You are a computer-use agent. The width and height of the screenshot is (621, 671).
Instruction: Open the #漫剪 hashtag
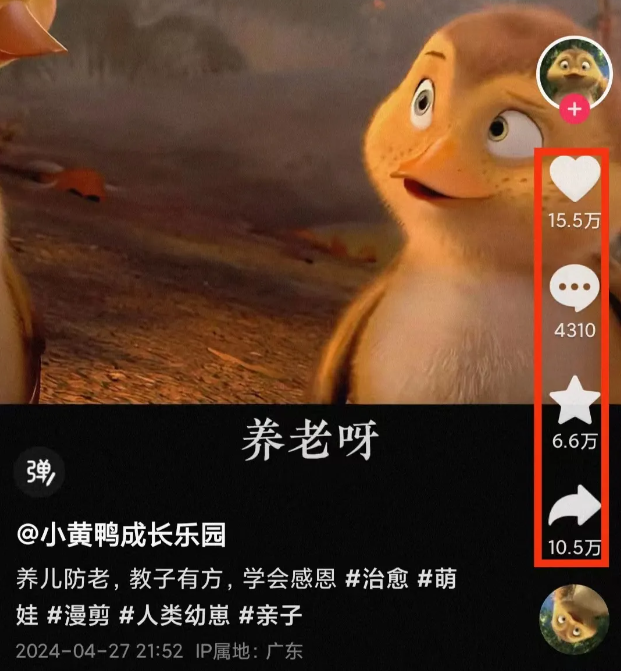click(x=79, y=614)
